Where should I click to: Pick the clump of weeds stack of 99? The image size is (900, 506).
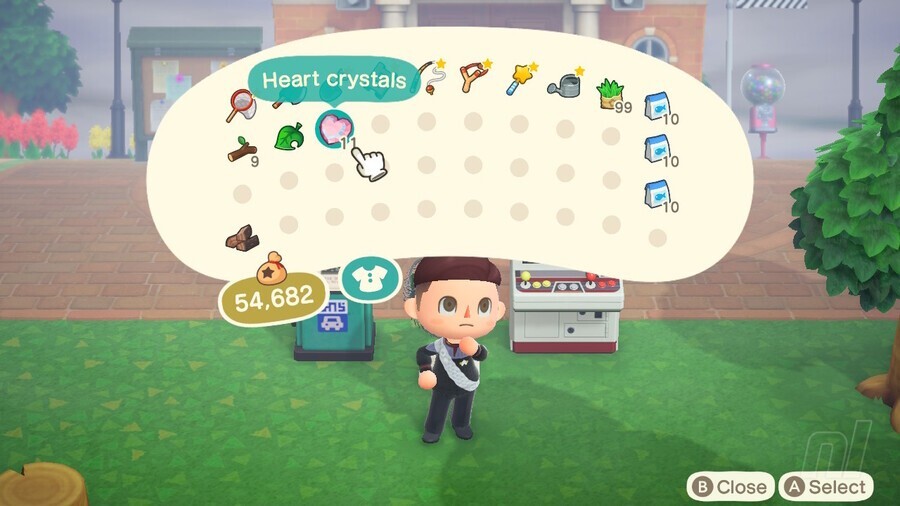[610, 93]
